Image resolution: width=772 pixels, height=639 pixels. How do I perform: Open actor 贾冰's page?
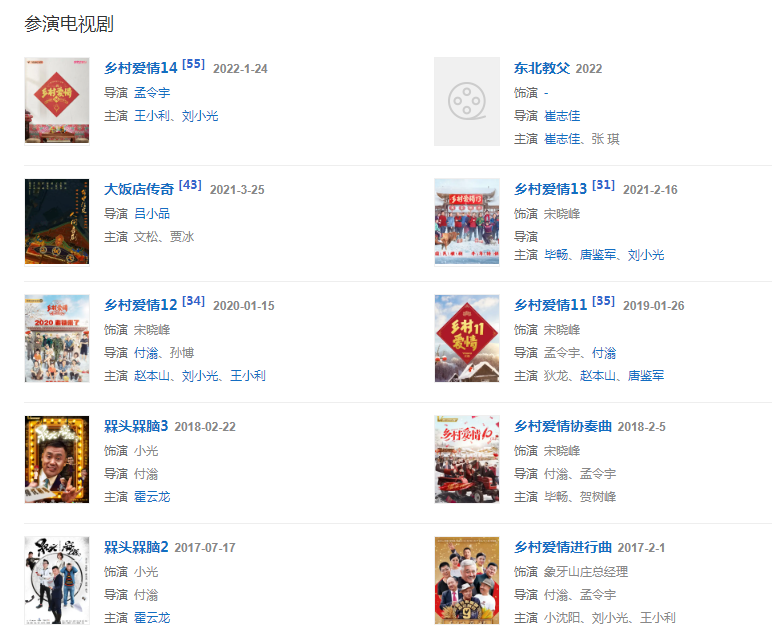click(x=182, y=237)
